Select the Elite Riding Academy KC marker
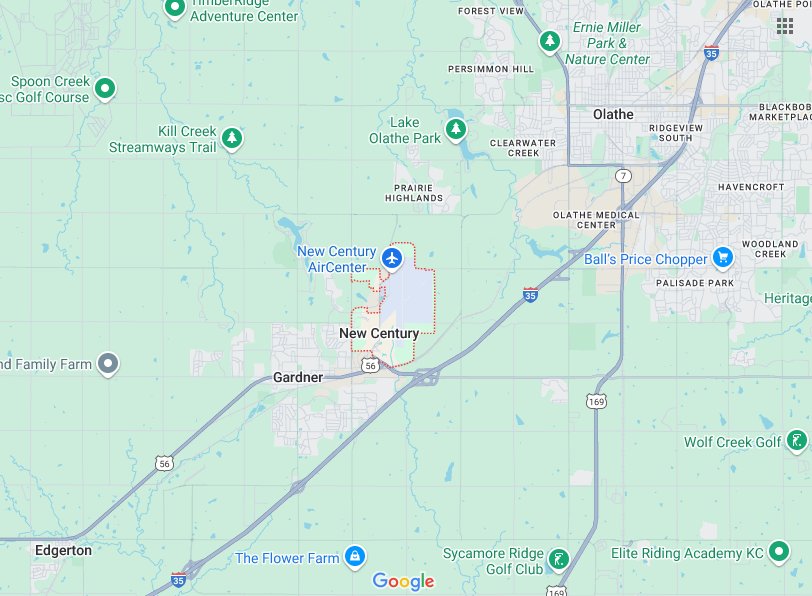 pyautogui.click(x=779, y=551)
